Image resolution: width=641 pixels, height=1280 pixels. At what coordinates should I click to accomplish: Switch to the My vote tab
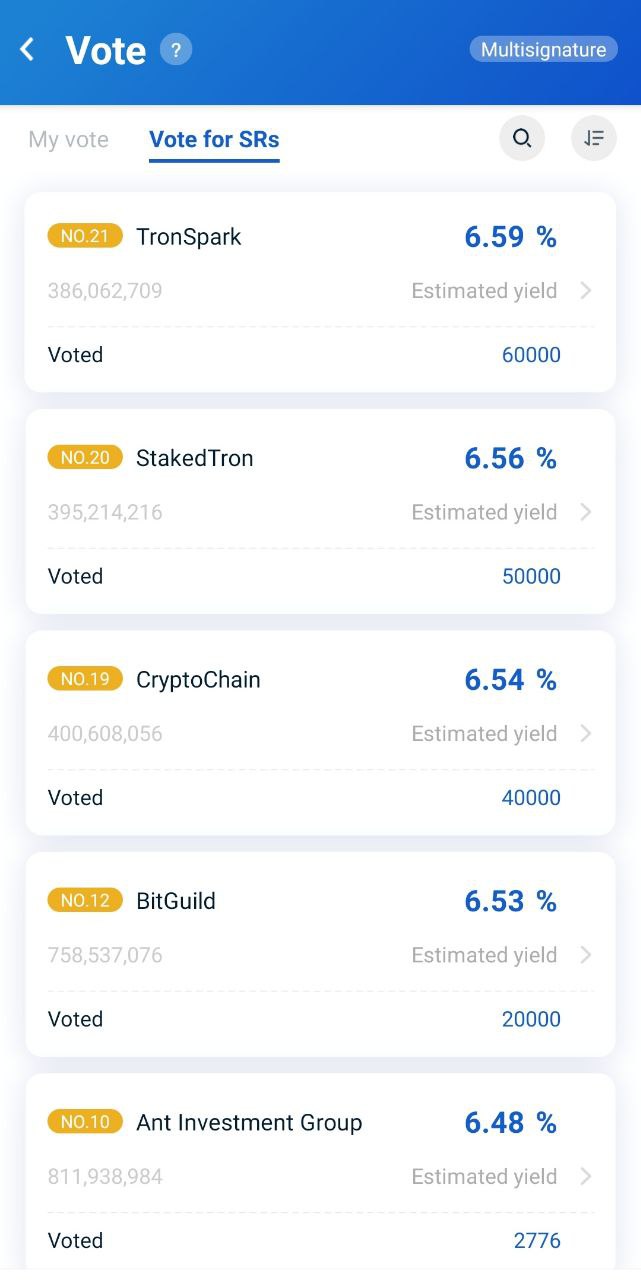pos(68,139)
